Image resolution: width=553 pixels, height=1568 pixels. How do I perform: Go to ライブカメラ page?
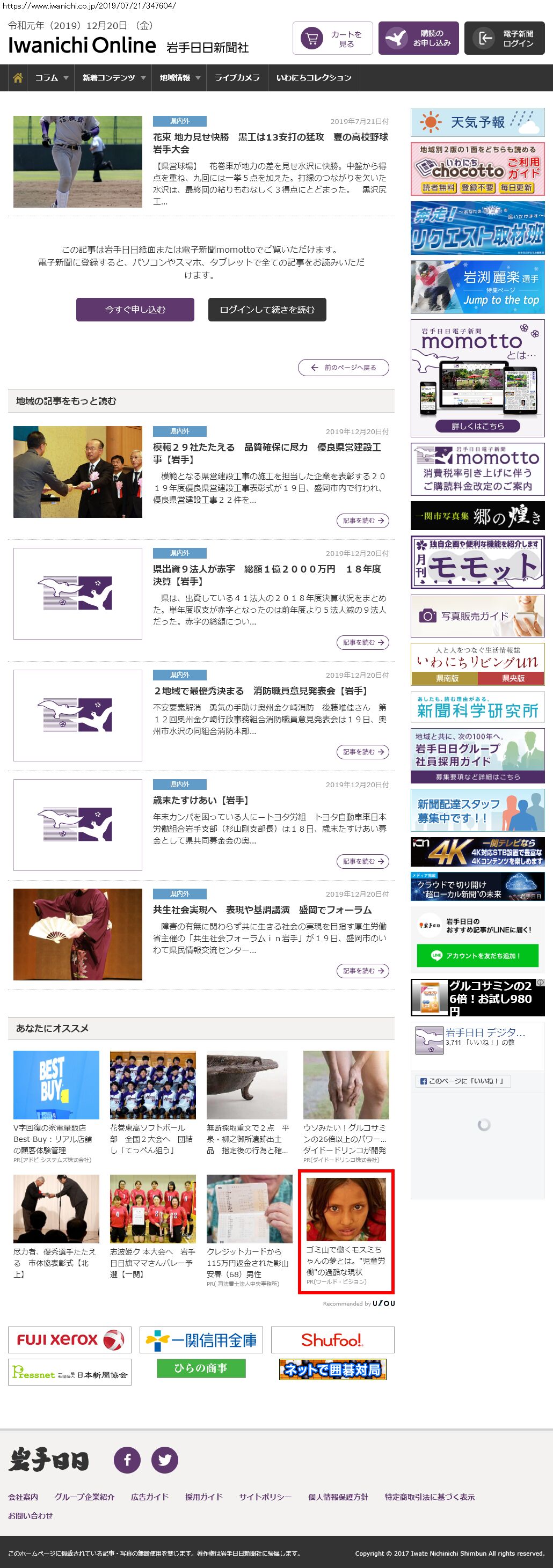(237, 78)
